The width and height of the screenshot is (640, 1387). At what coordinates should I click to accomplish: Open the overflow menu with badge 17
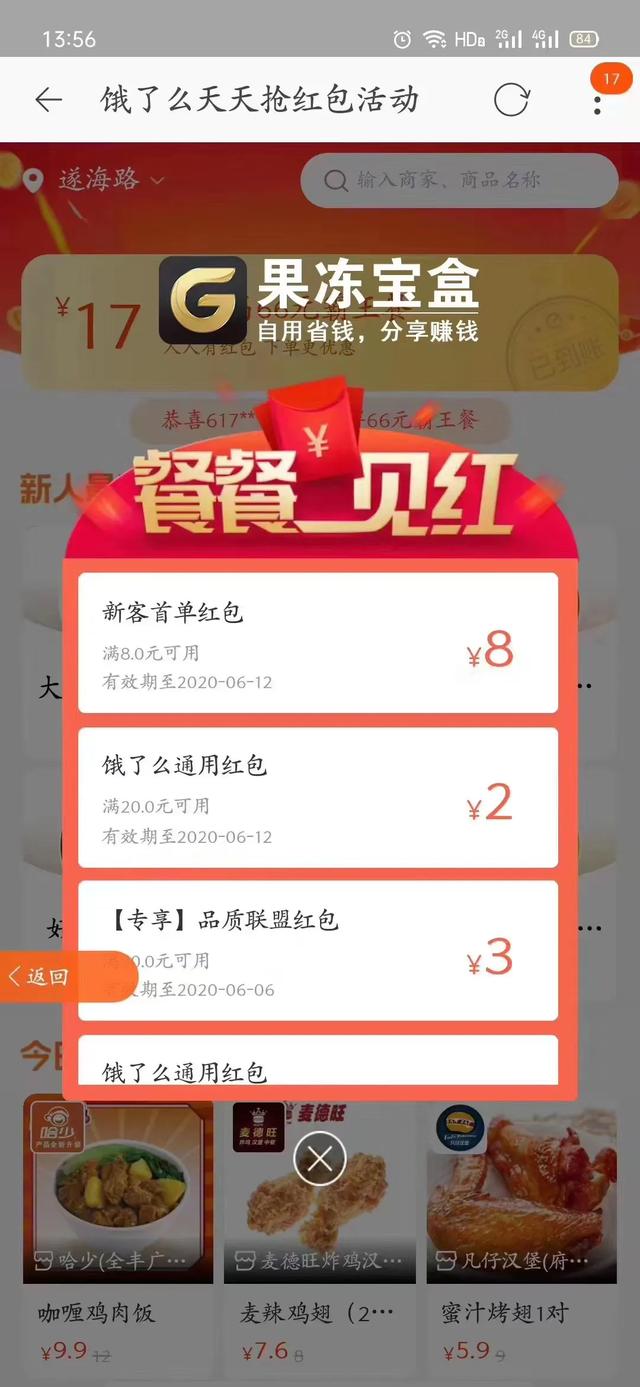click(598, 100)
